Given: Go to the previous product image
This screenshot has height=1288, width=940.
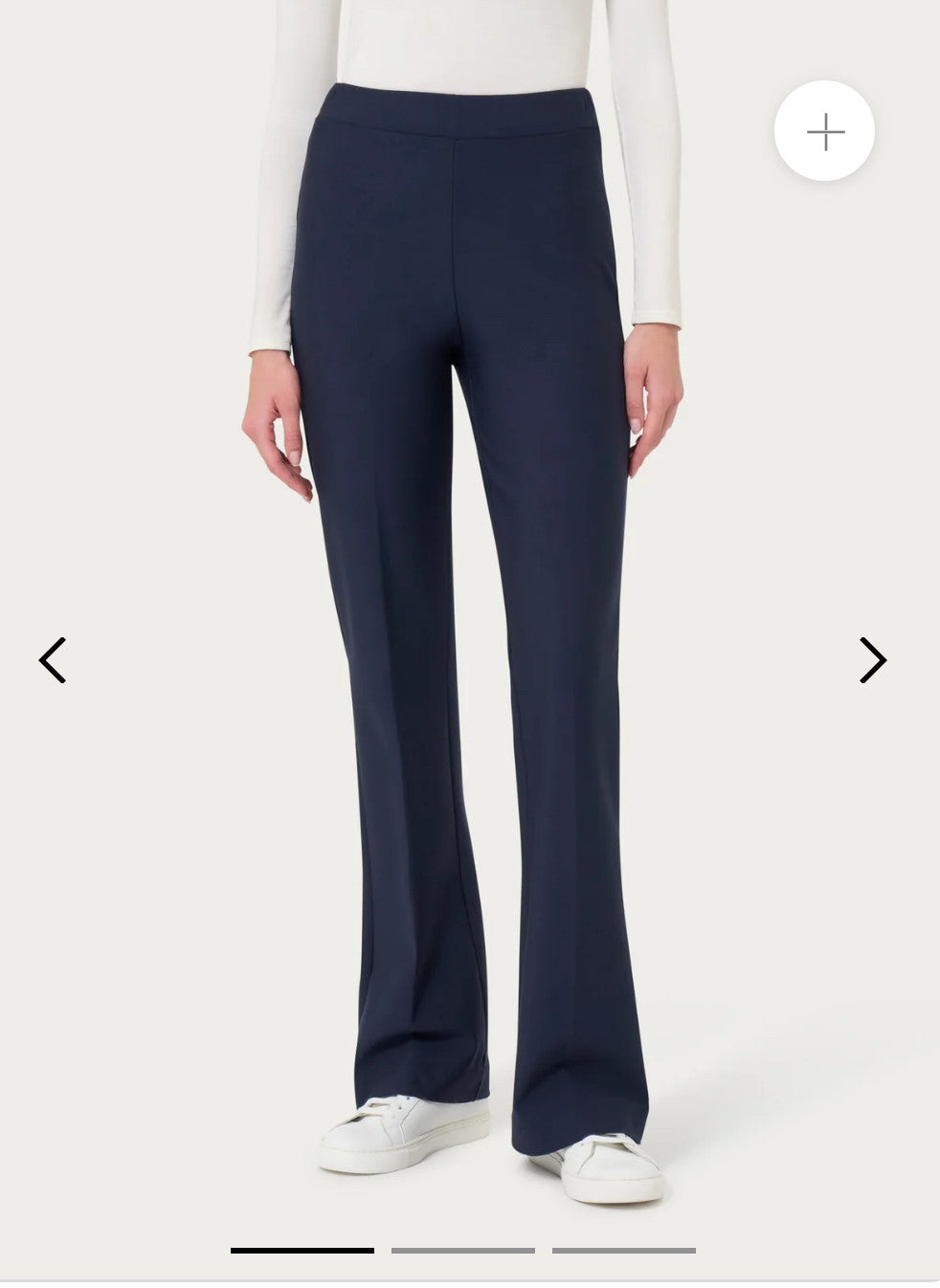Looking at the screenshot, I should click(x=53, y=660).
